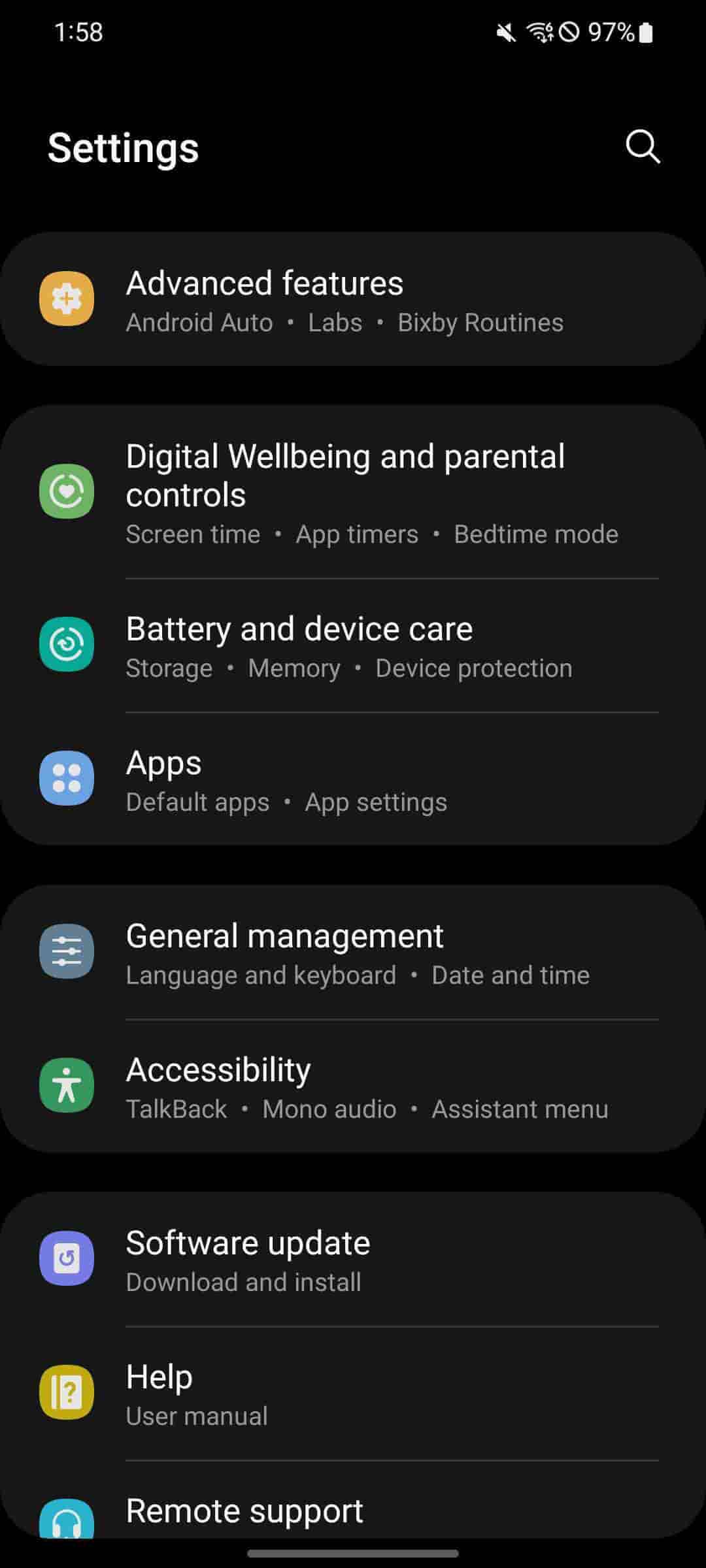Select the Digital Wellbeing icon

pyautogui.click(x=66, y=491)
